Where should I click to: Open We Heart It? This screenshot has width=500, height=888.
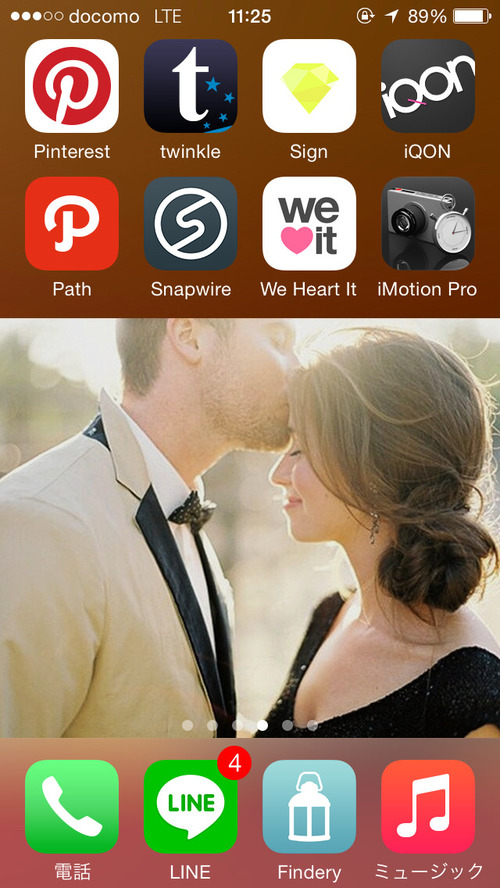[x=309, y=224]
